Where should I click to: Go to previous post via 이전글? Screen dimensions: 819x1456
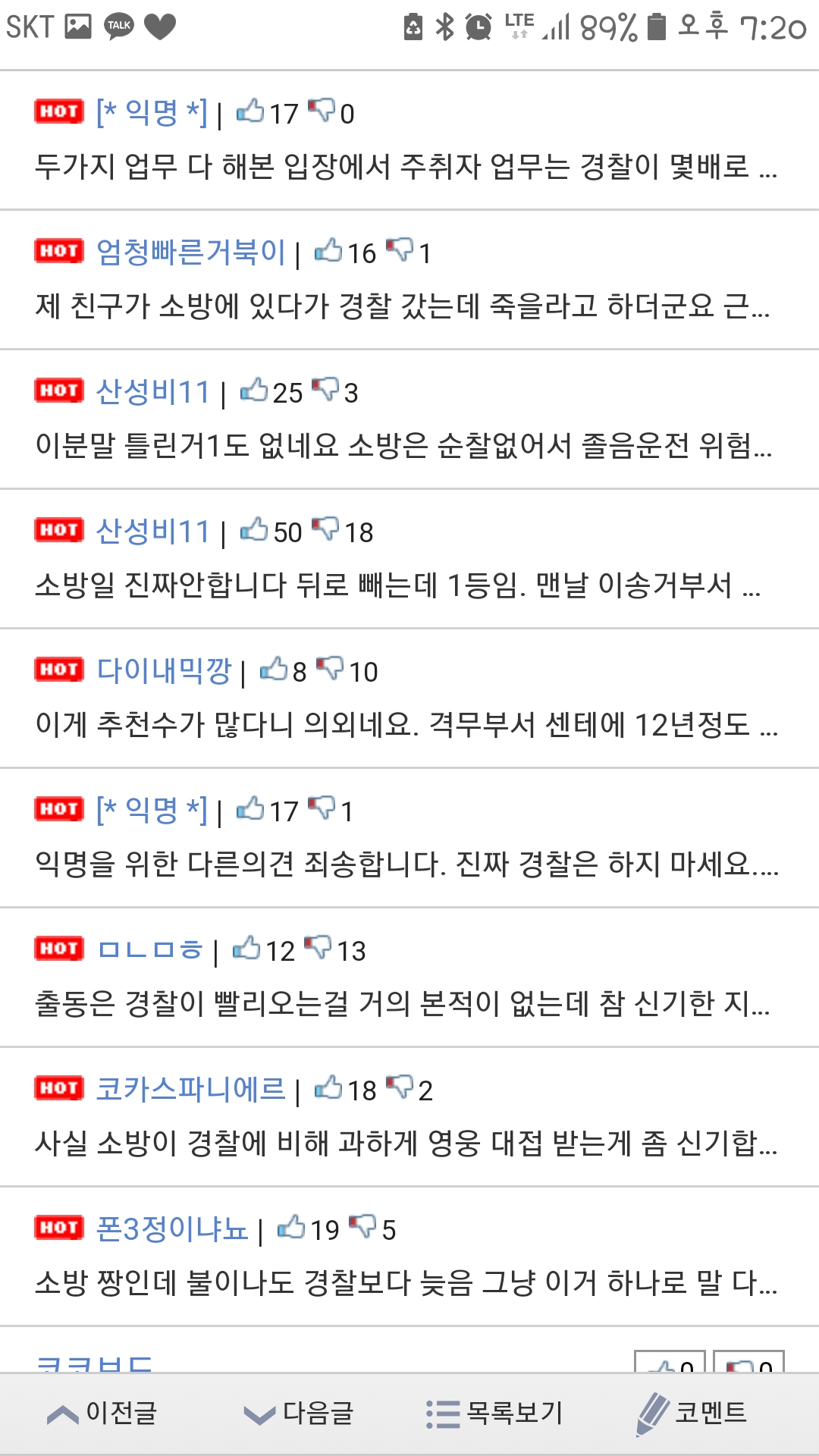pos(102,1414)
